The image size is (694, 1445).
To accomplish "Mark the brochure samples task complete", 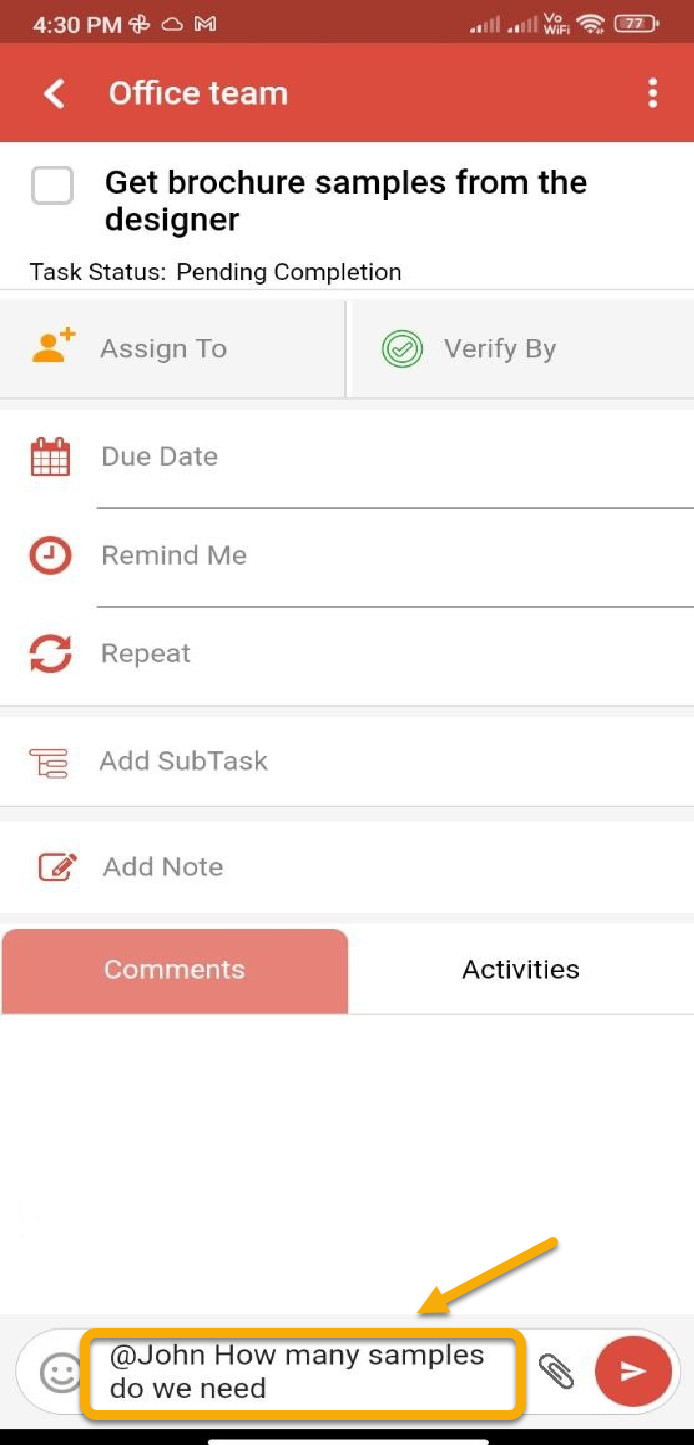I will 52,186.
